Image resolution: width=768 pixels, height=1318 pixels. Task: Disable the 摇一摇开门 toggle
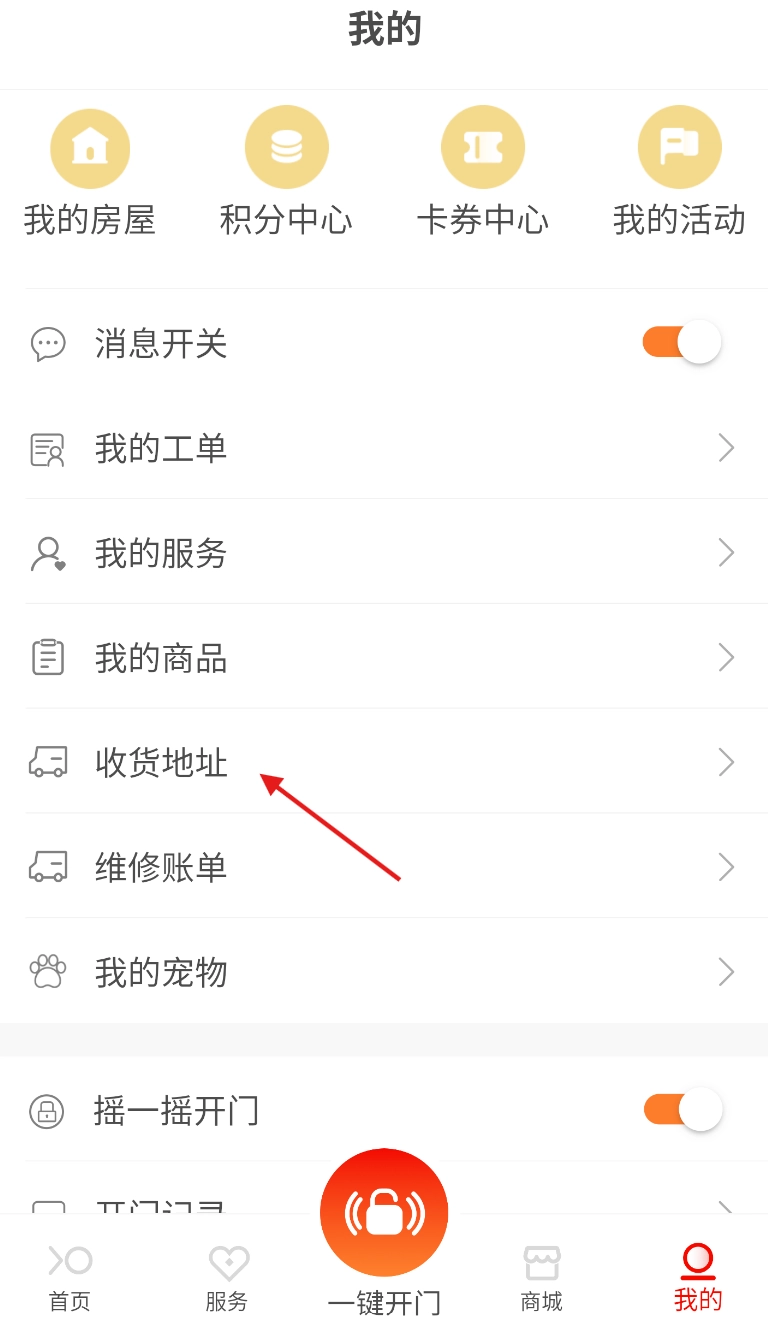[685, 1109]
